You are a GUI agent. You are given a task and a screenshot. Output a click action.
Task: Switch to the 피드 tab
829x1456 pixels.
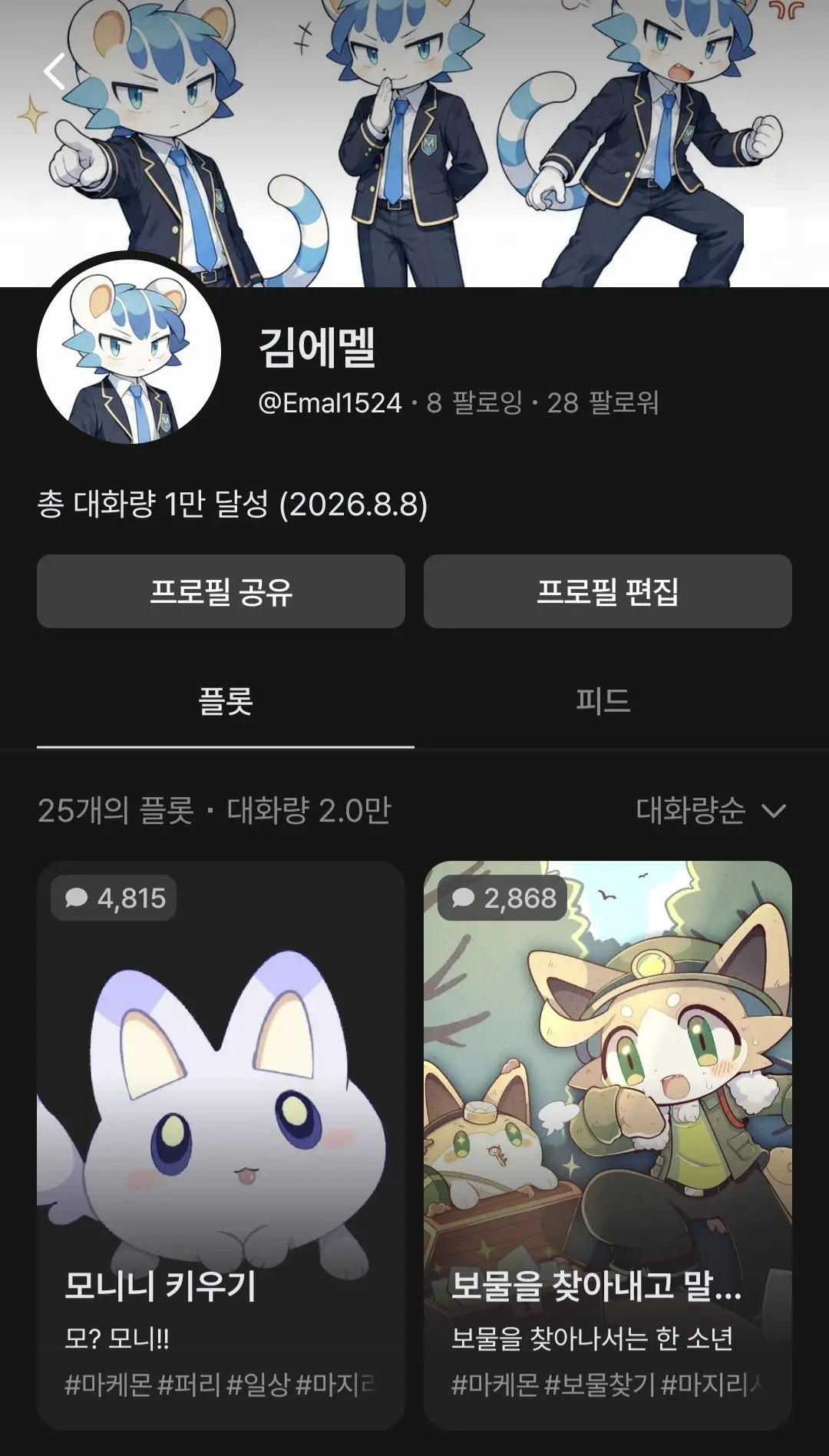coord(603,702)
